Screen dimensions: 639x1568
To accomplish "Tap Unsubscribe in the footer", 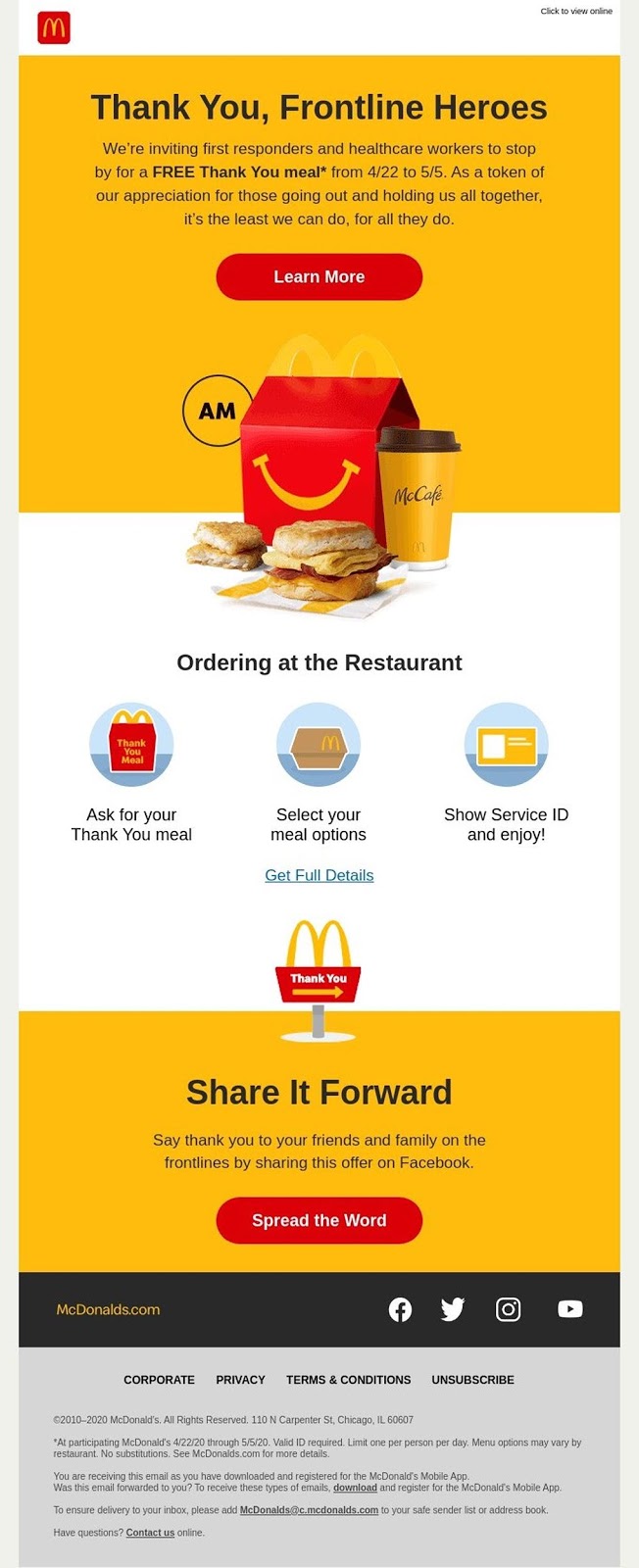I will [472, 1380].
